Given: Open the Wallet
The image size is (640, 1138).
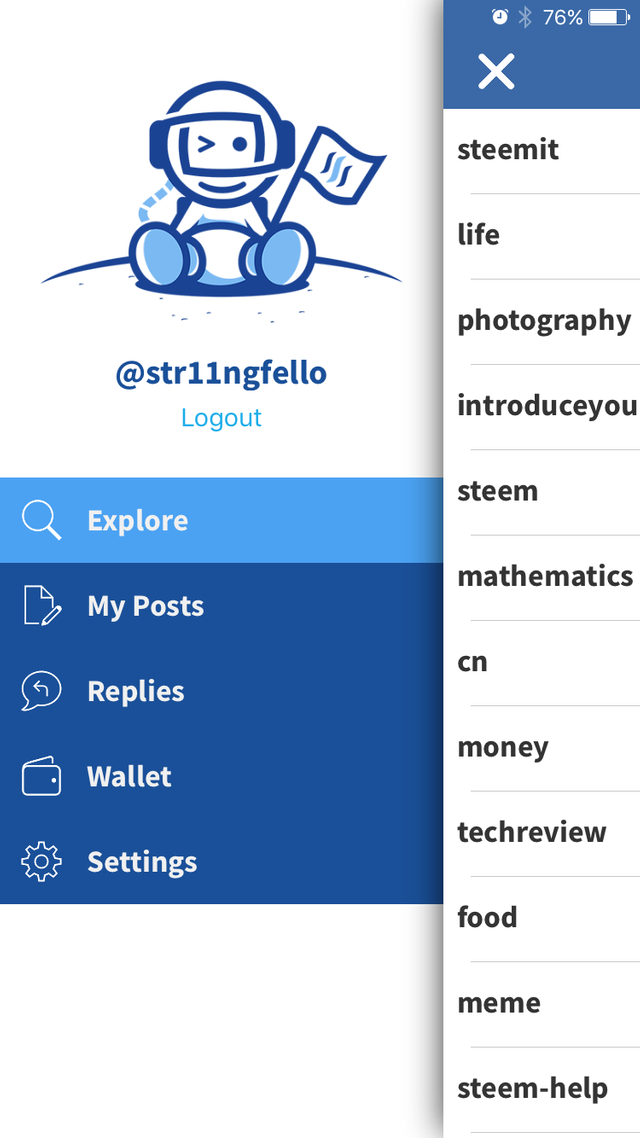Looking at the screenshot, I should (221, 777).
